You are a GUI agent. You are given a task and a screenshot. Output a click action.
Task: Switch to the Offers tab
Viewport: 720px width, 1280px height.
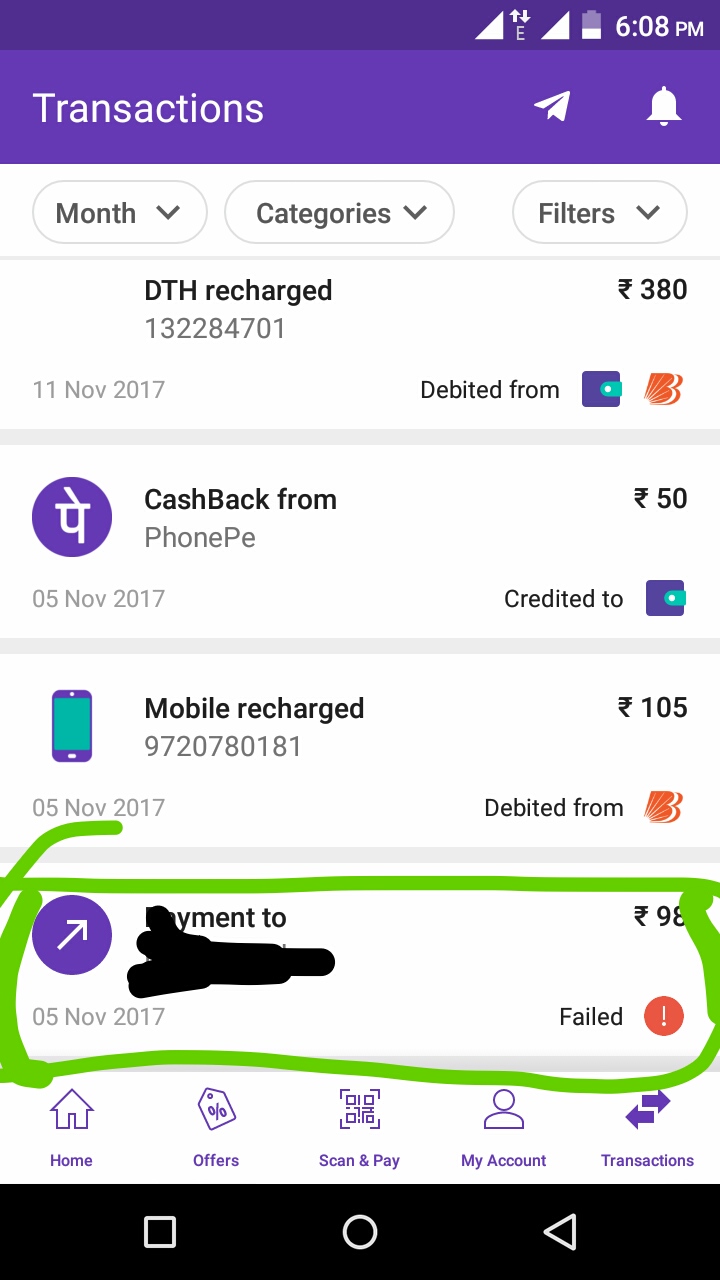[216, 1130]
